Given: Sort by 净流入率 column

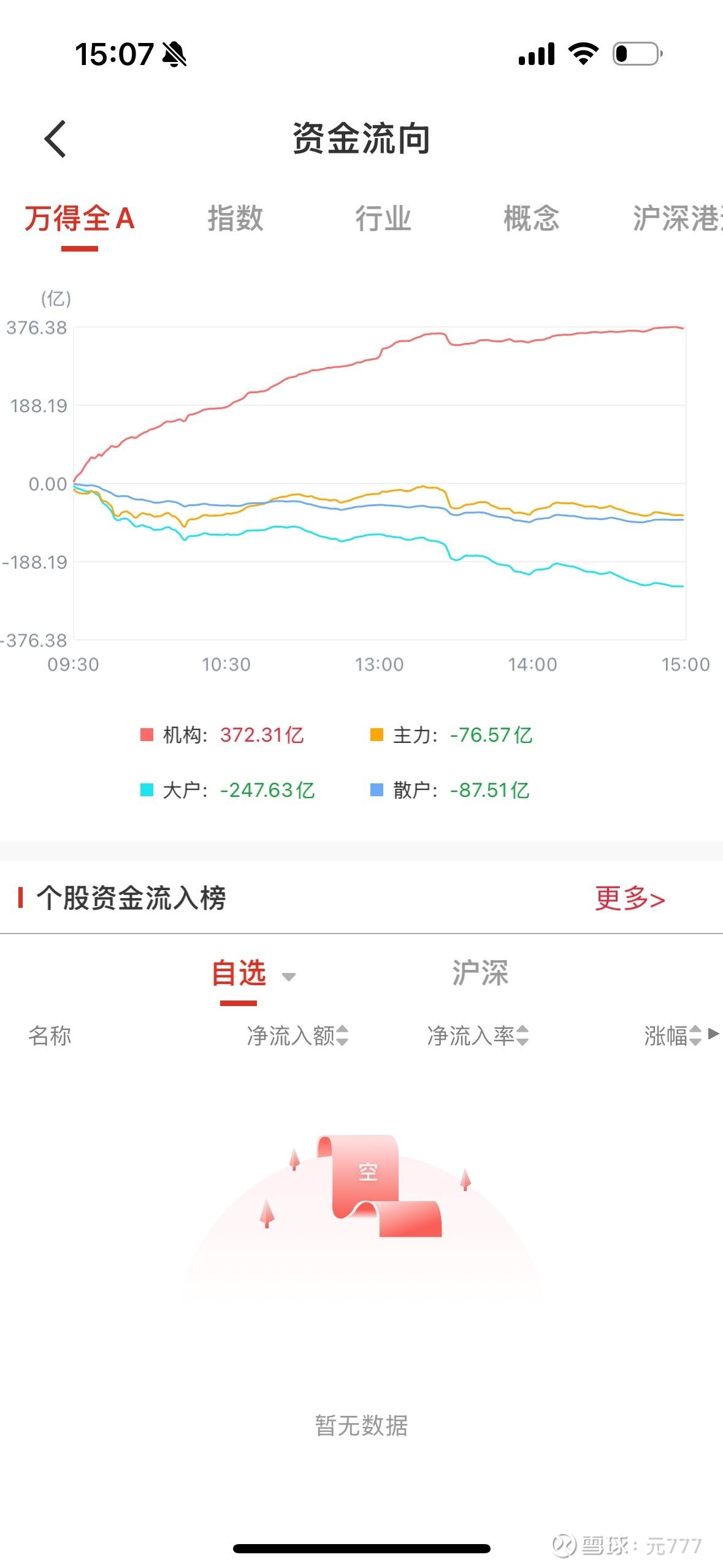Looking at the screenshot, I should pos(478,1036).
